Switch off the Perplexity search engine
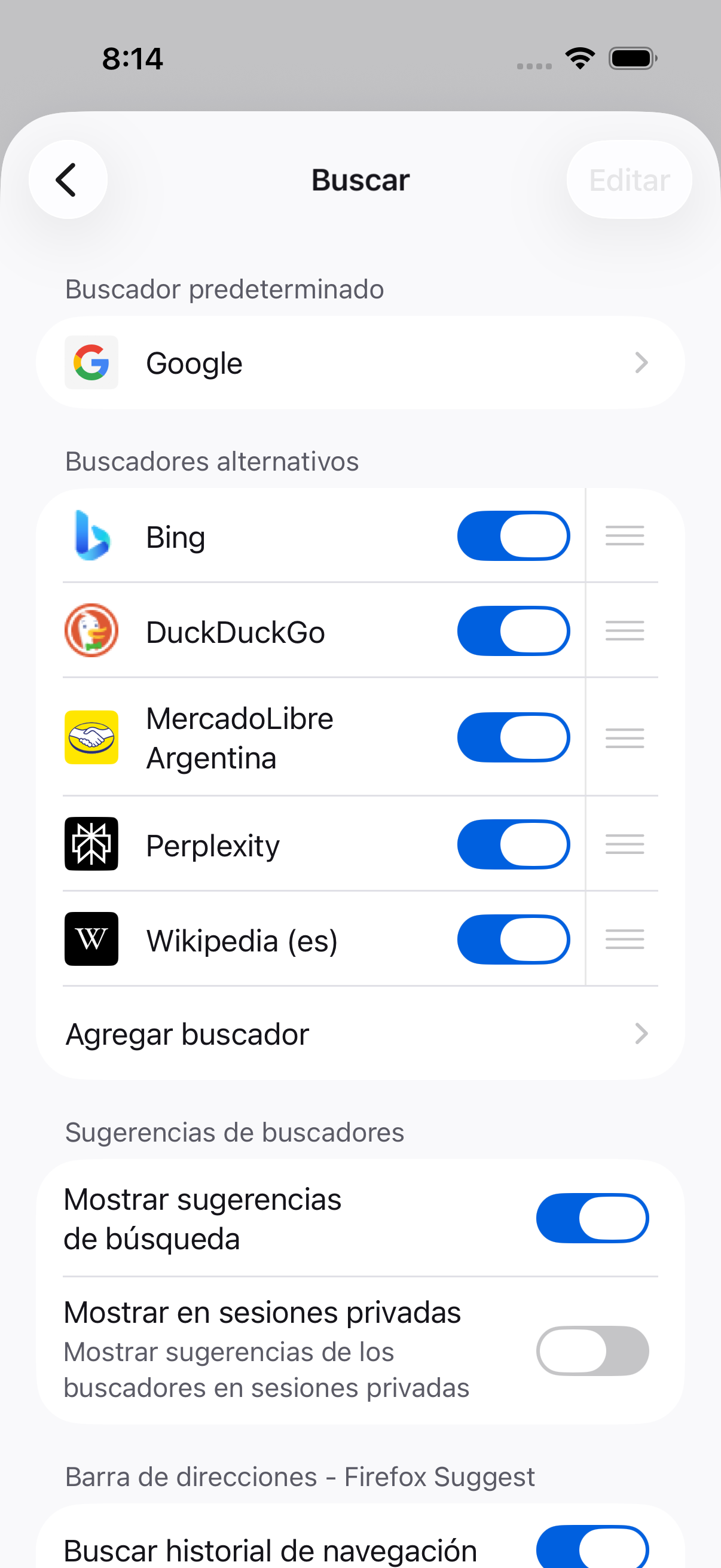This screenshot has height=1568, width=721. pyautogui.click(x=513, y=844)
